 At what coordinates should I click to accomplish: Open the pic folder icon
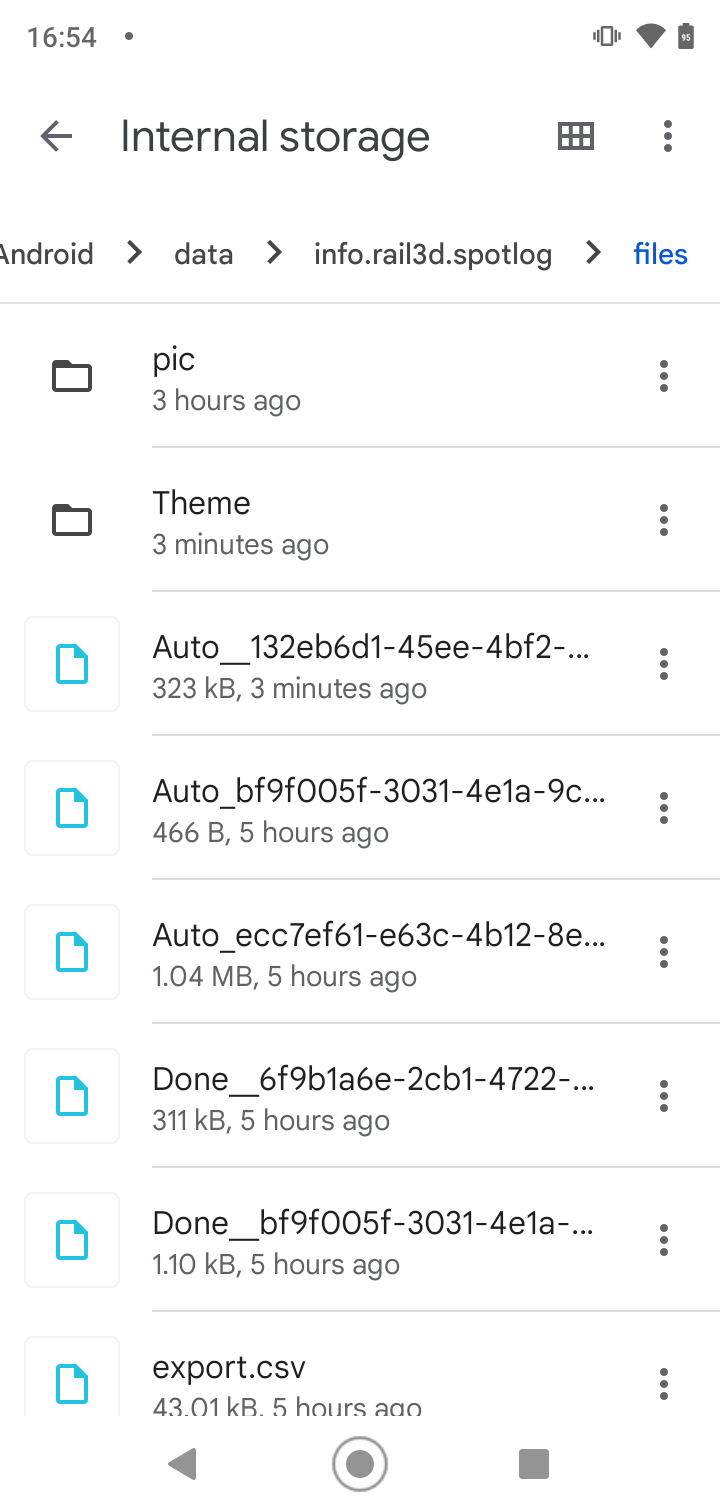coord(71,376)
